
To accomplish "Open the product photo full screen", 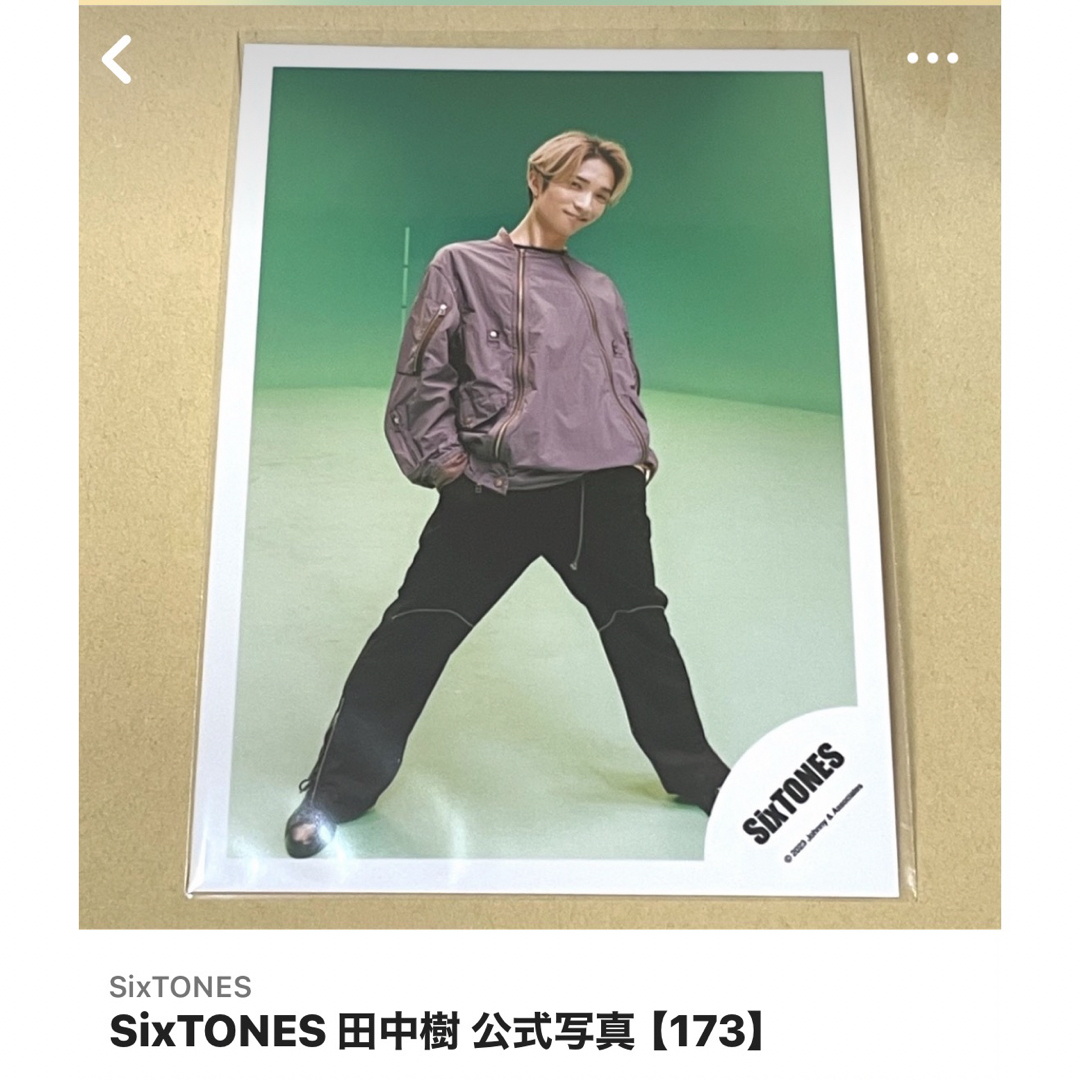I will coord(540,470).
